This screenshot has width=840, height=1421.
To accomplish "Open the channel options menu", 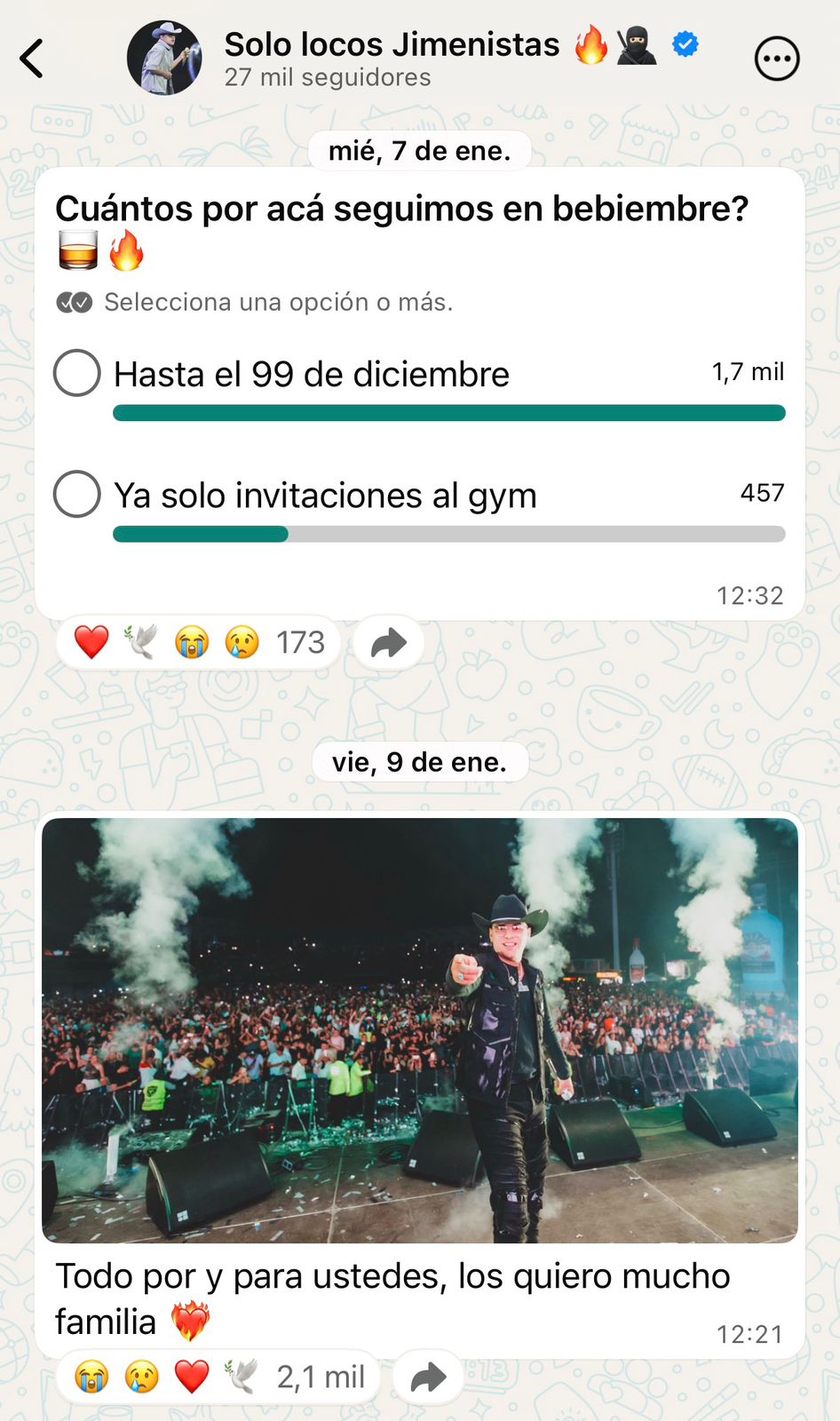I will coord(777,59).
